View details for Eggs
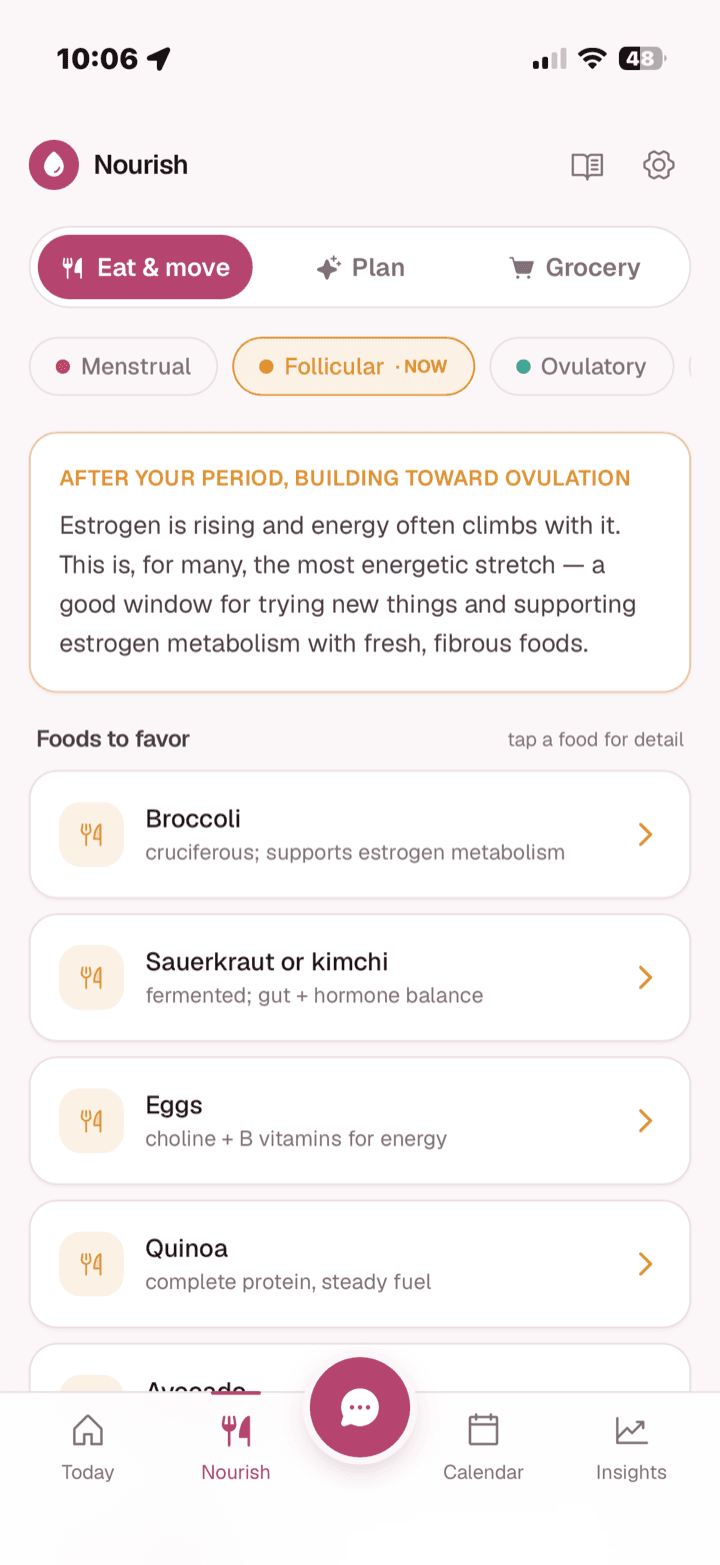 pyautogui.click(x=360, y=1120)
